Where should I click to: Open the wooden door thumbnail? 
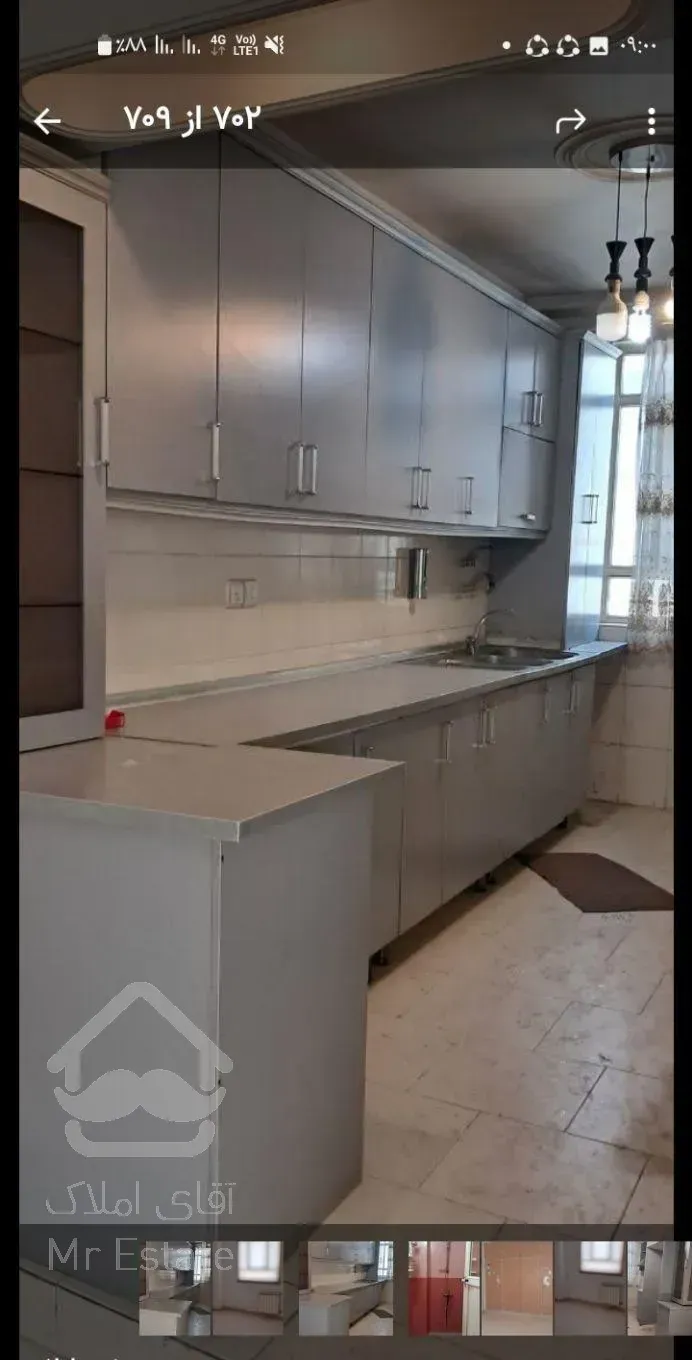click(517, 1288)
